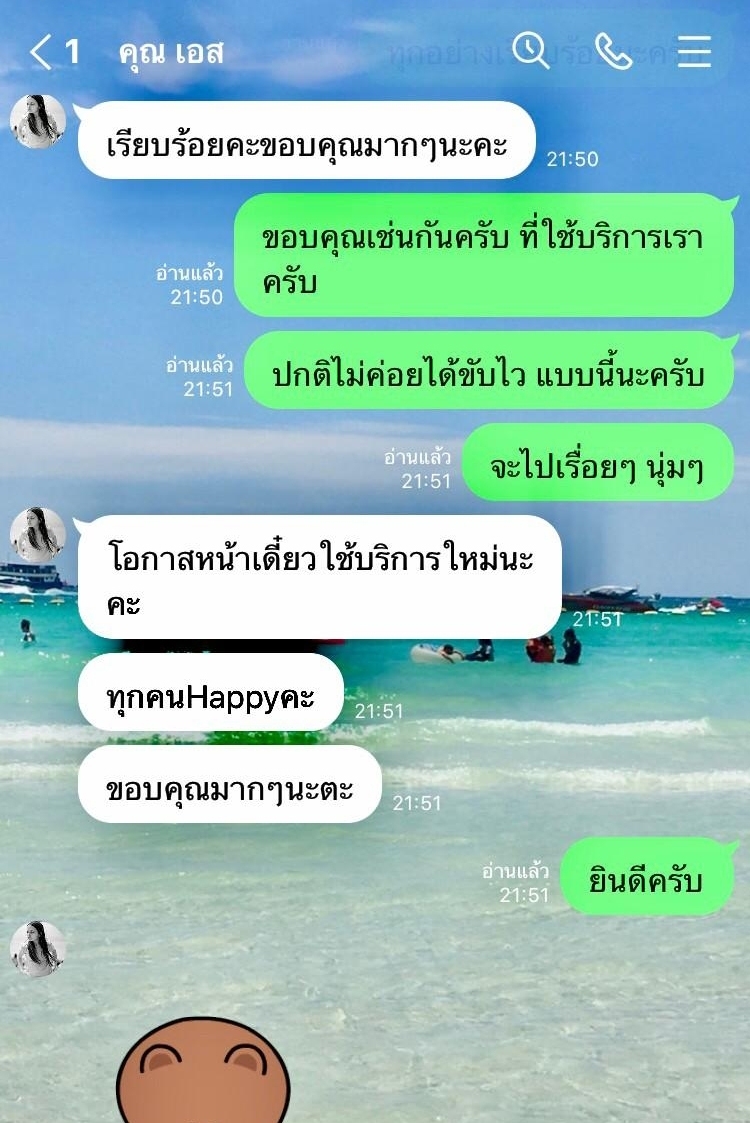The height and width of the screenshot is (1123, 750).
Task: Start a voice call with คุณ เอส
Action: [x=612, y=51]
